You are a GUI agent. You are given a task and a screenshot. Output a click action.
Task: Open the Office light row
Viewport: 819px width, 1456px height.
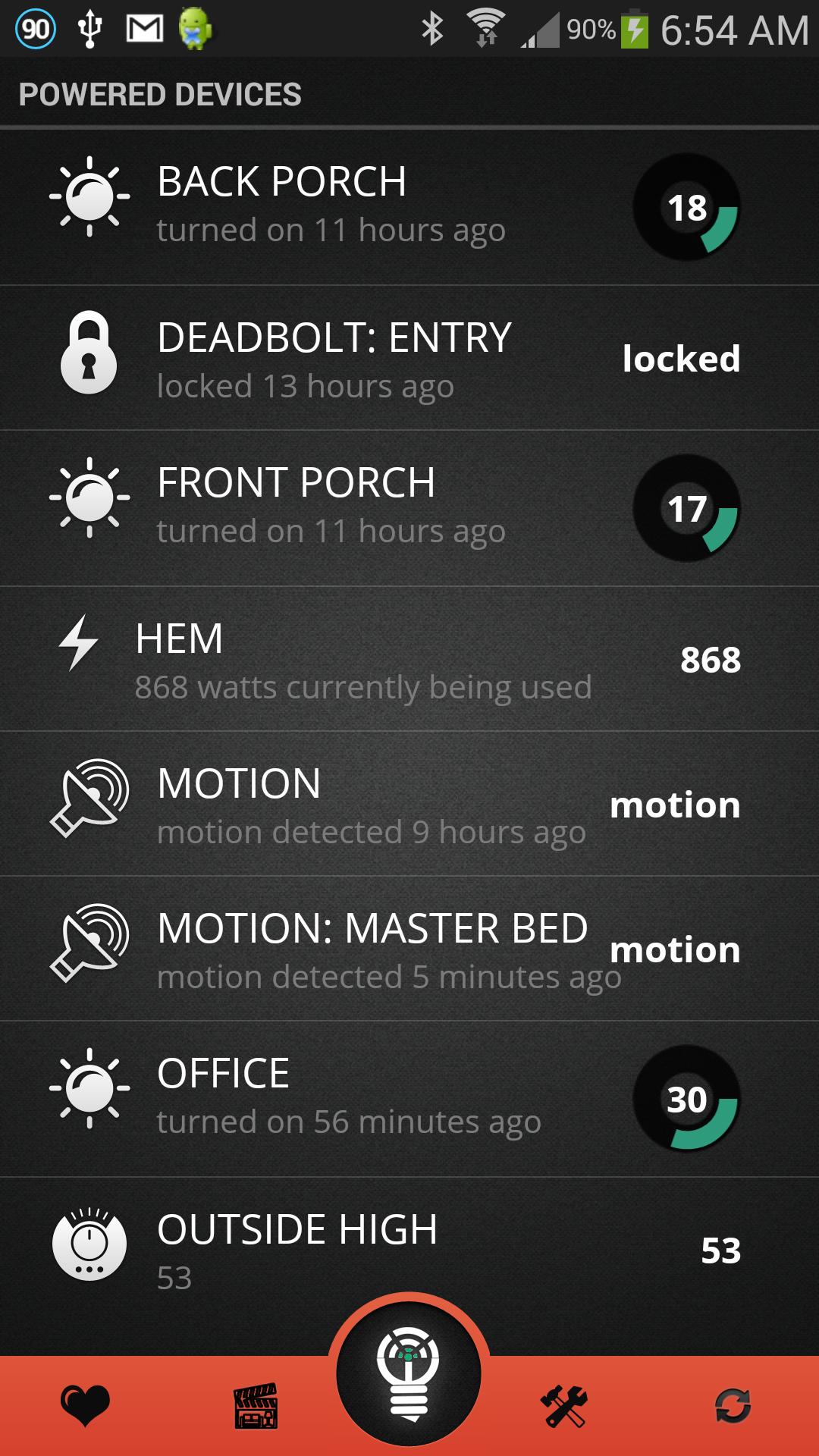[334, 1097]
